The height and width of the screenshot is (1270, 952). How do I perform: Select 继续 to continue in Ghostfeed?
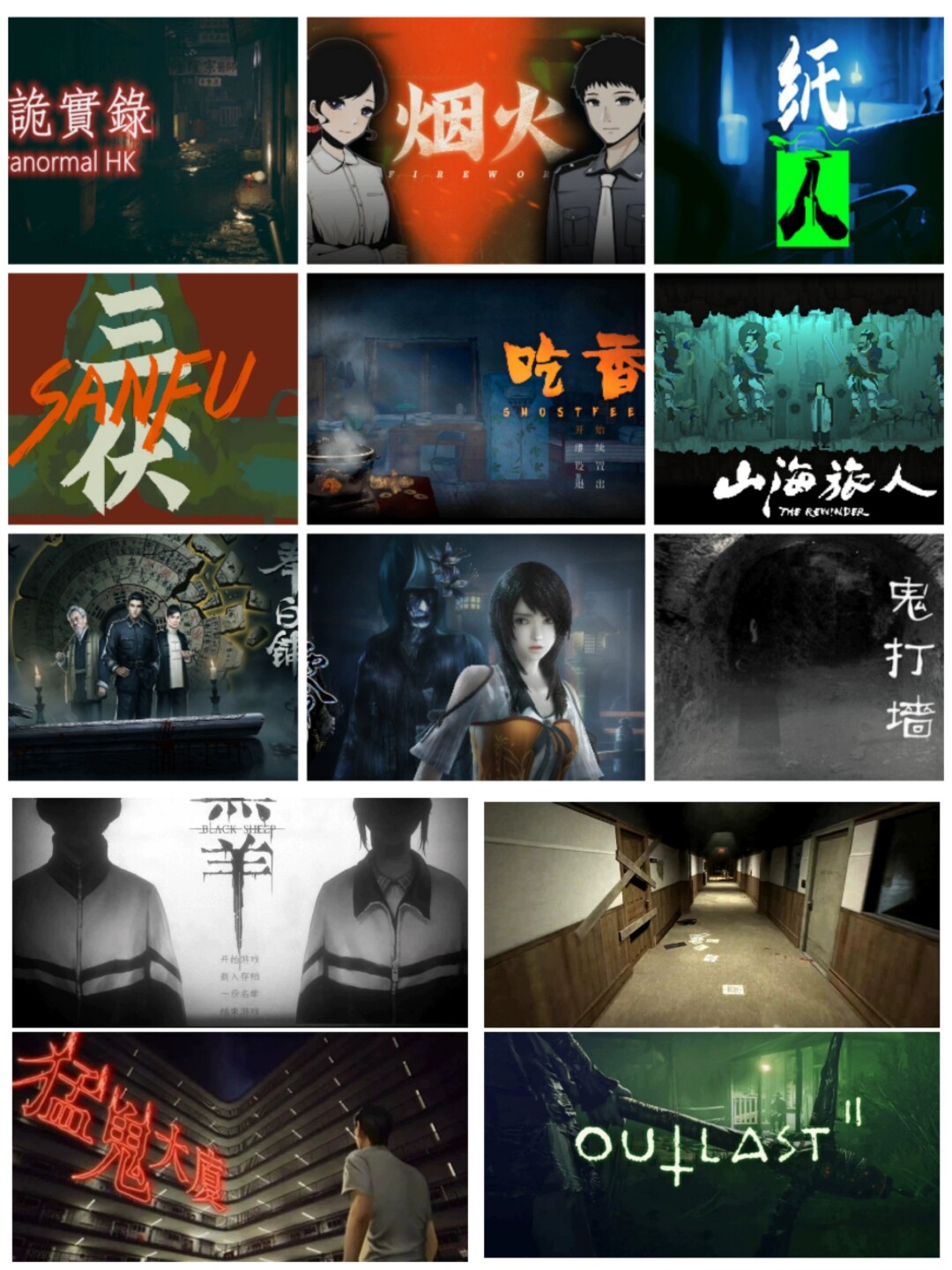tap(590, 448)
